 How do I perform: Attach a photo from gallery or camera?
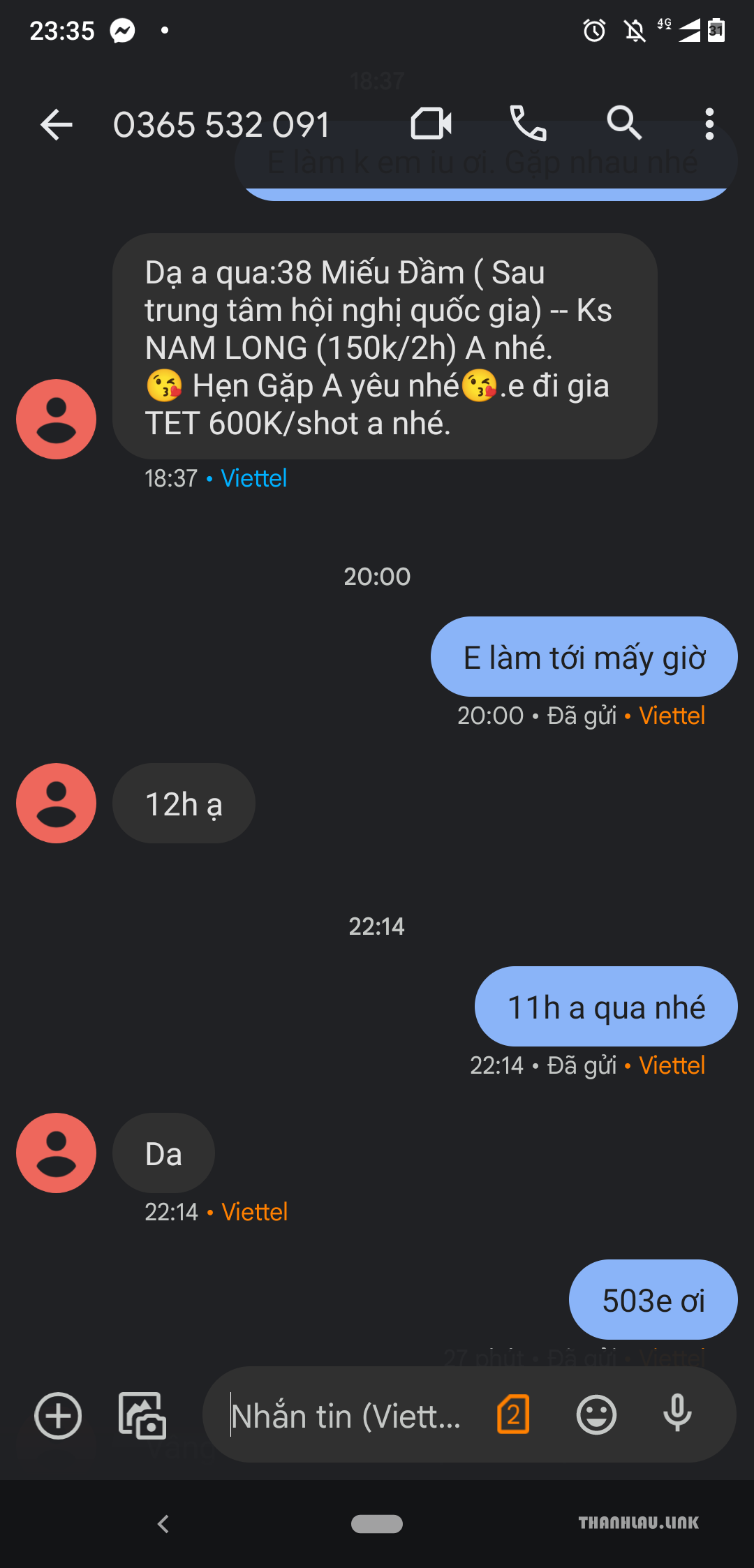point(142,1415)
